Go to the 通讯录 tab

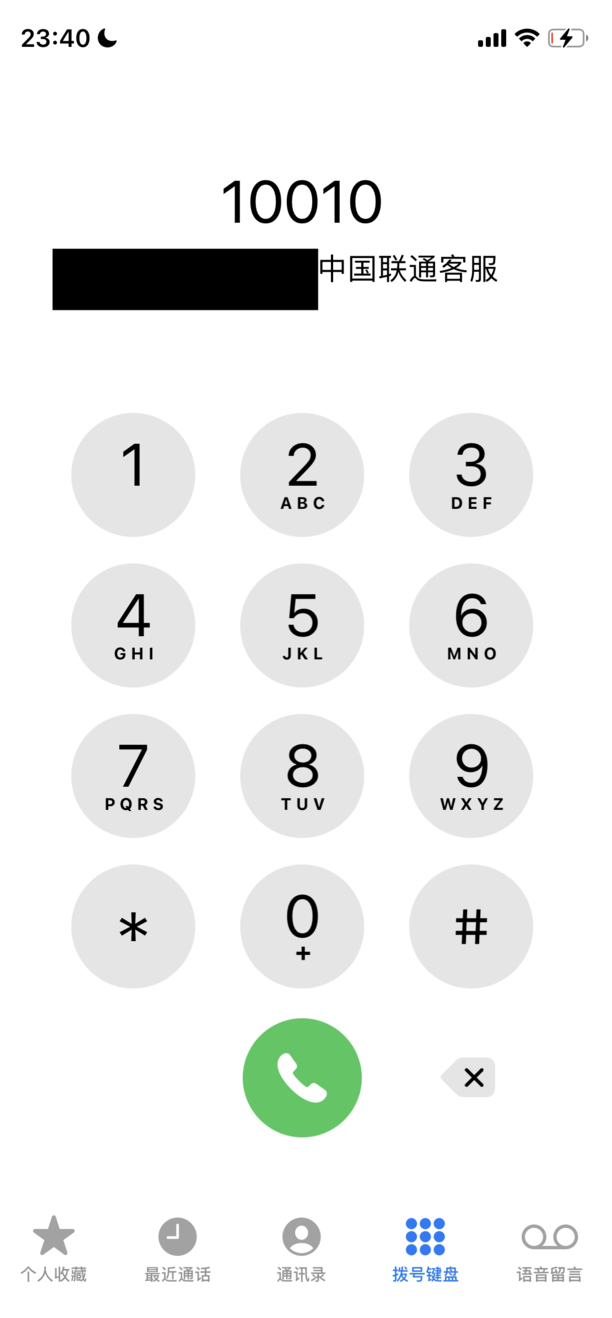tap(301, 1250)
